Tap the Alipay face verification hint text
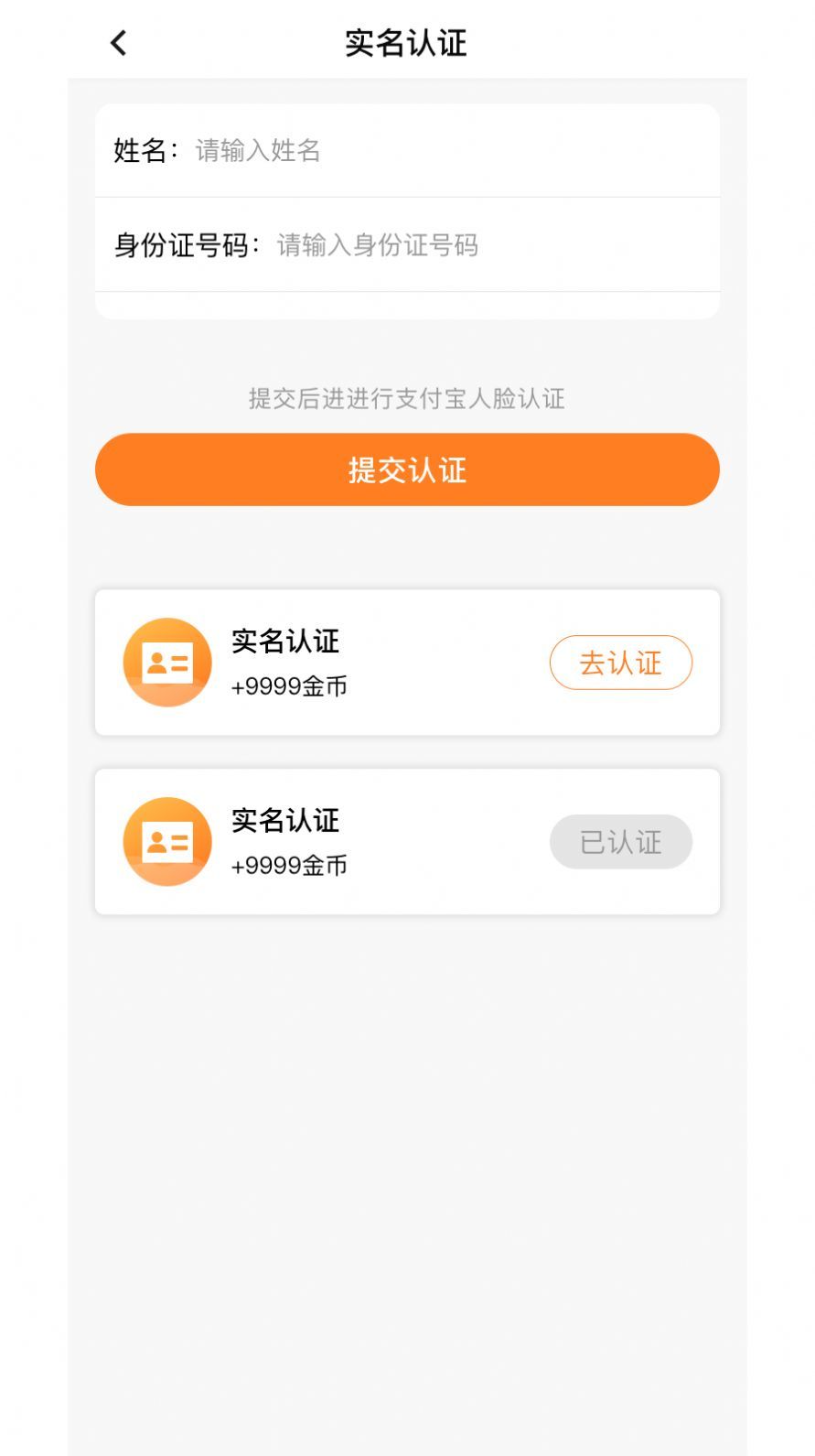The image size is (815, 1456). [x=407, y=399]
